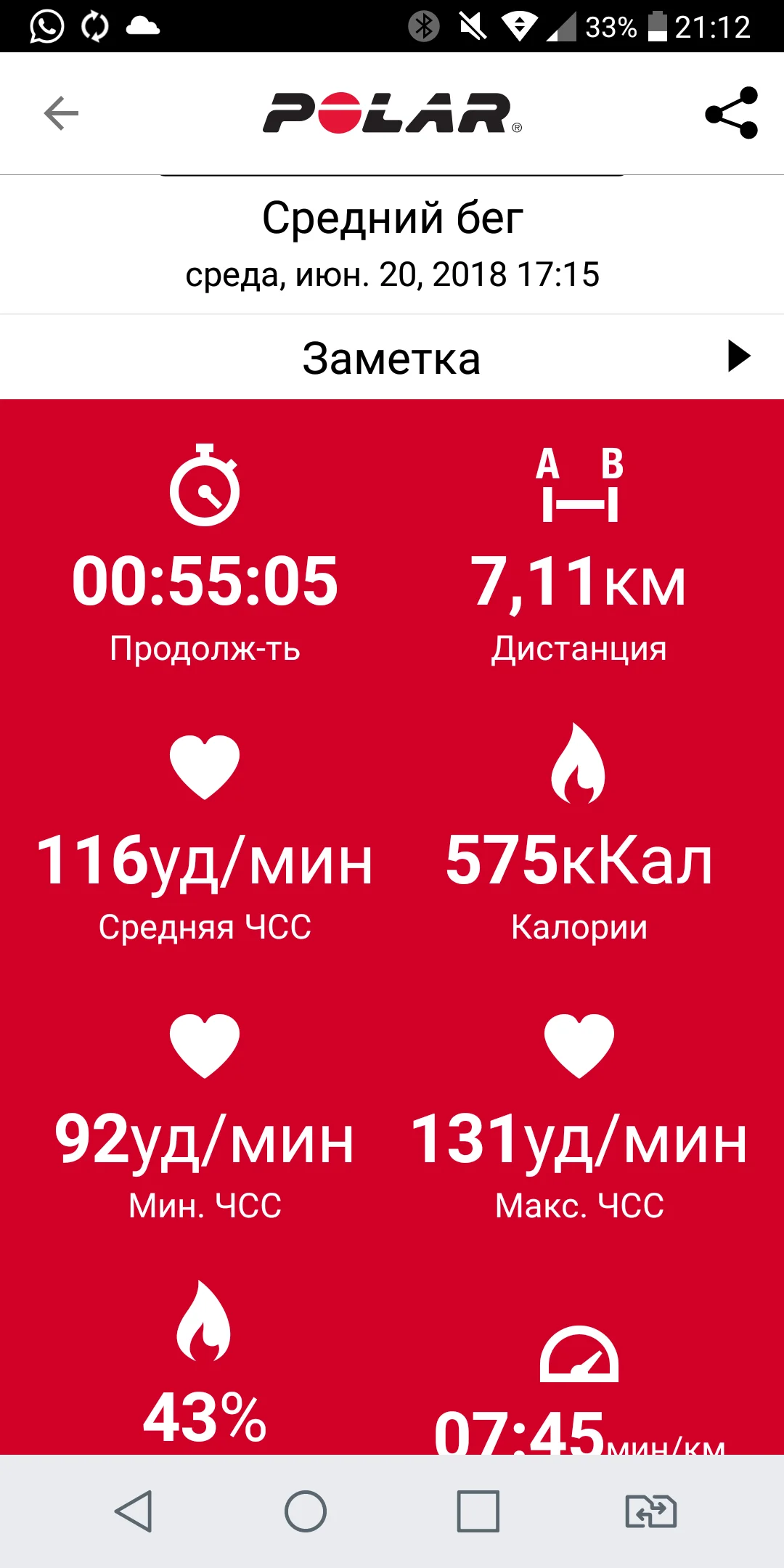
Task: Open the recent apps overview
Action: pyautogui.click(x=478, y=1512)
